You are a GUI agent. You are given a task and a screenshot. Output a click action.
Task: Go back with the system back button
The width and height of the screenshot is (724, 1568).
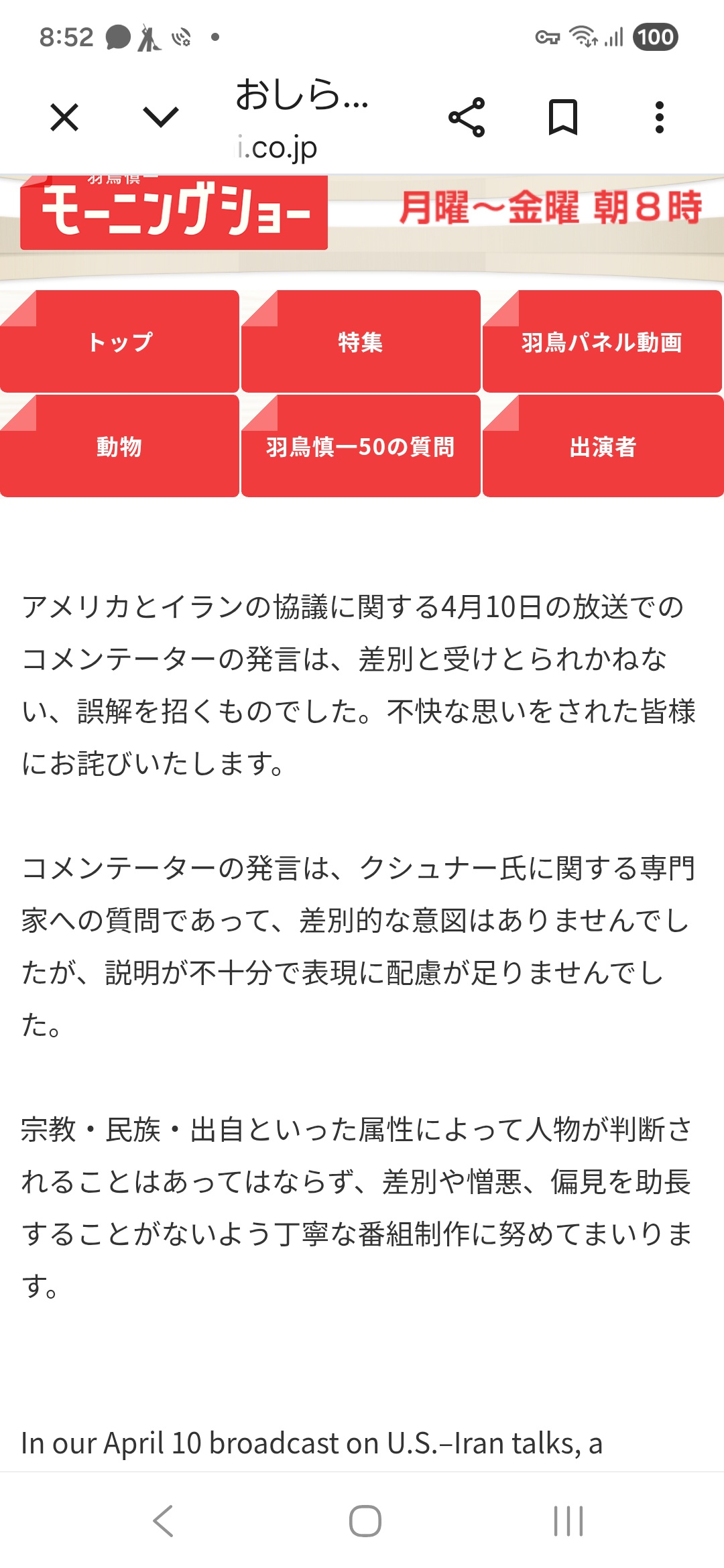(x=163, y=1520)
